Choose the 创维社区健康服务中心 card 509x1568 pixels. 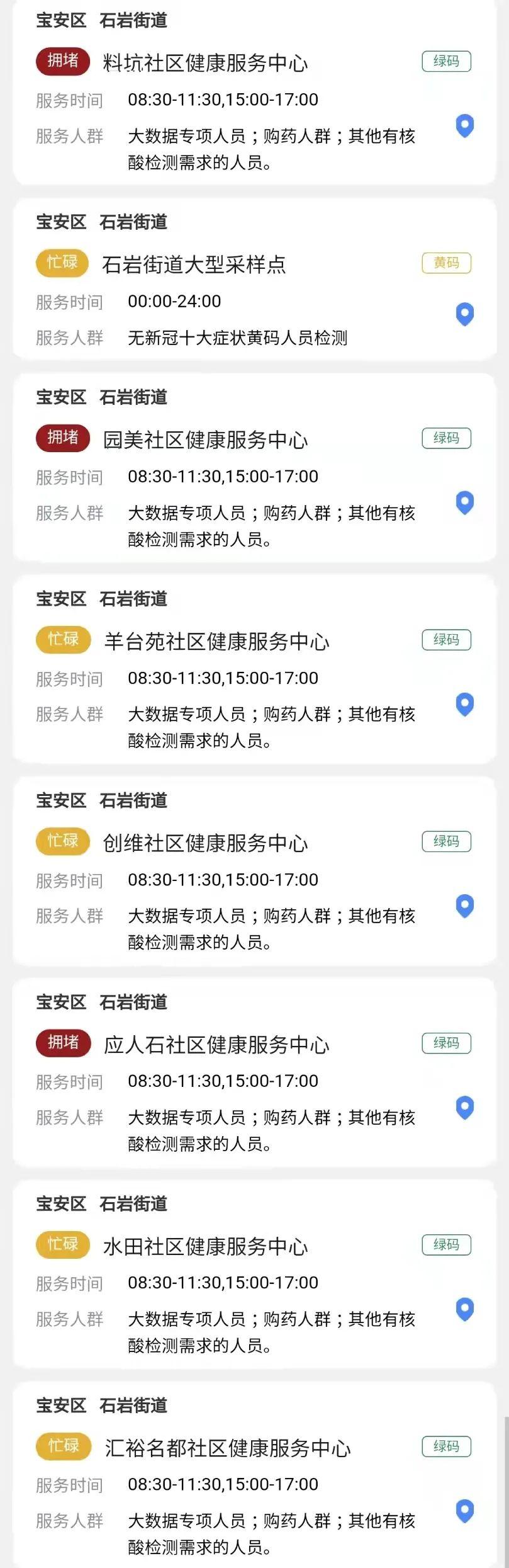(x=205, y=843)
